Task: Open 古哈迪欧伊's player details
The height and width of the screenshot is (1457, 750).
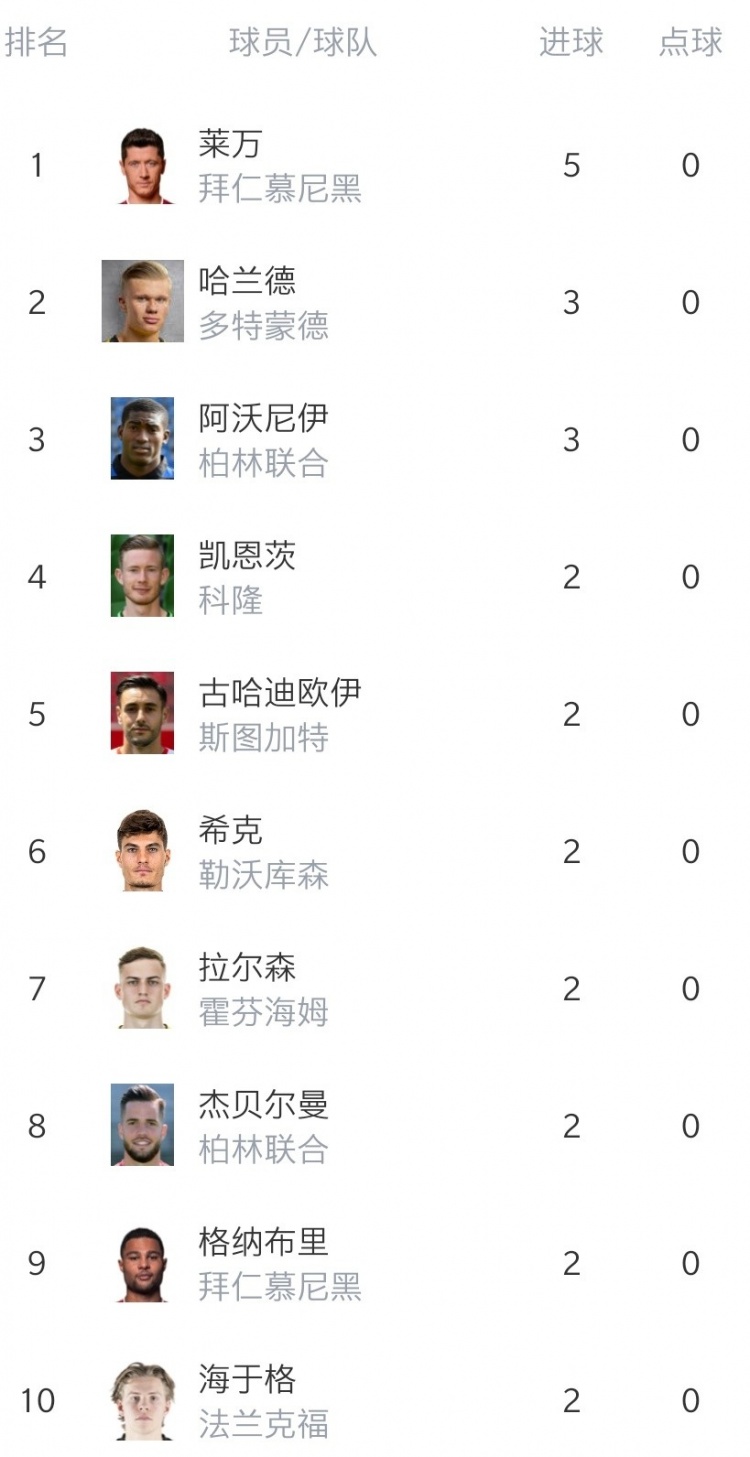Action: (x=375, y=713)
